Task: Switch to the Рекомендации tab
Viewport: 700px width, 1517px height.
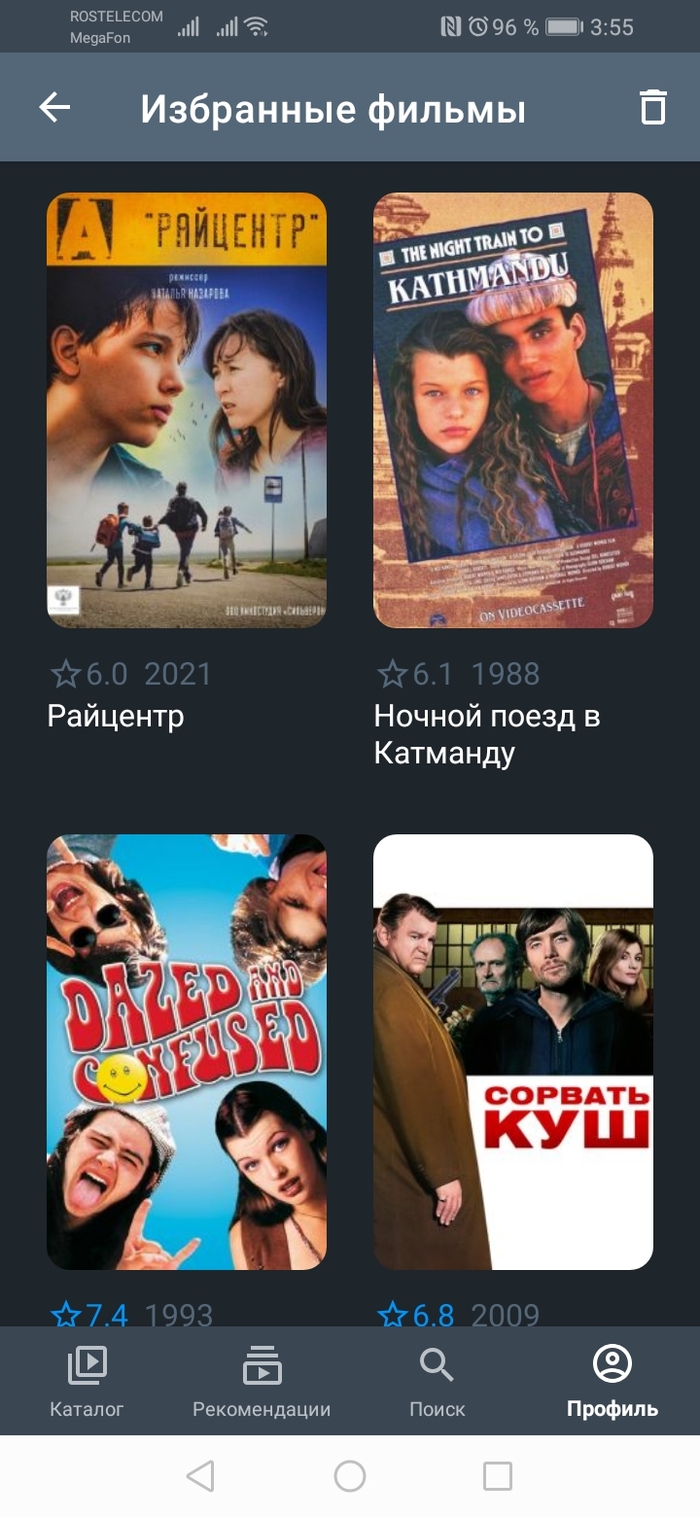Action: click(x=261, y=1381)
